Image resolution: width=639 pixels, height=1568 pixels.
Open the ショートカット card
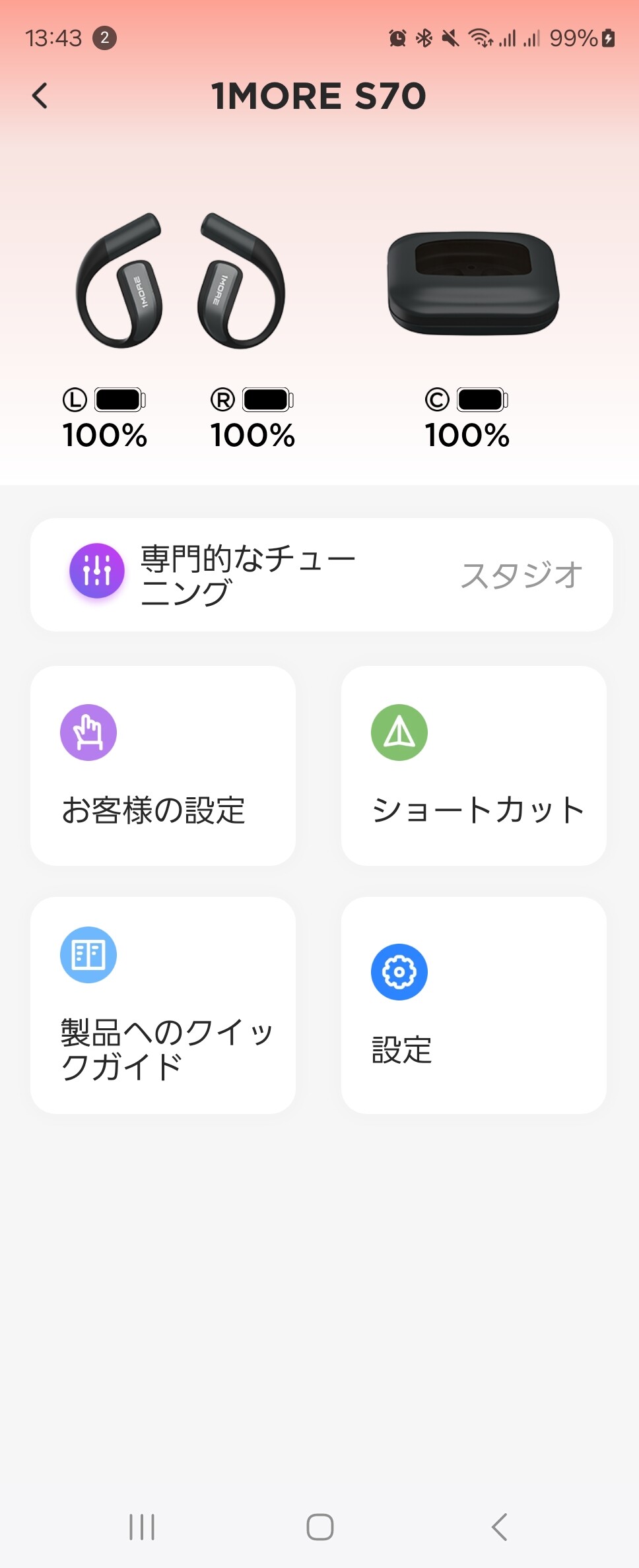(x=474, y=766)
